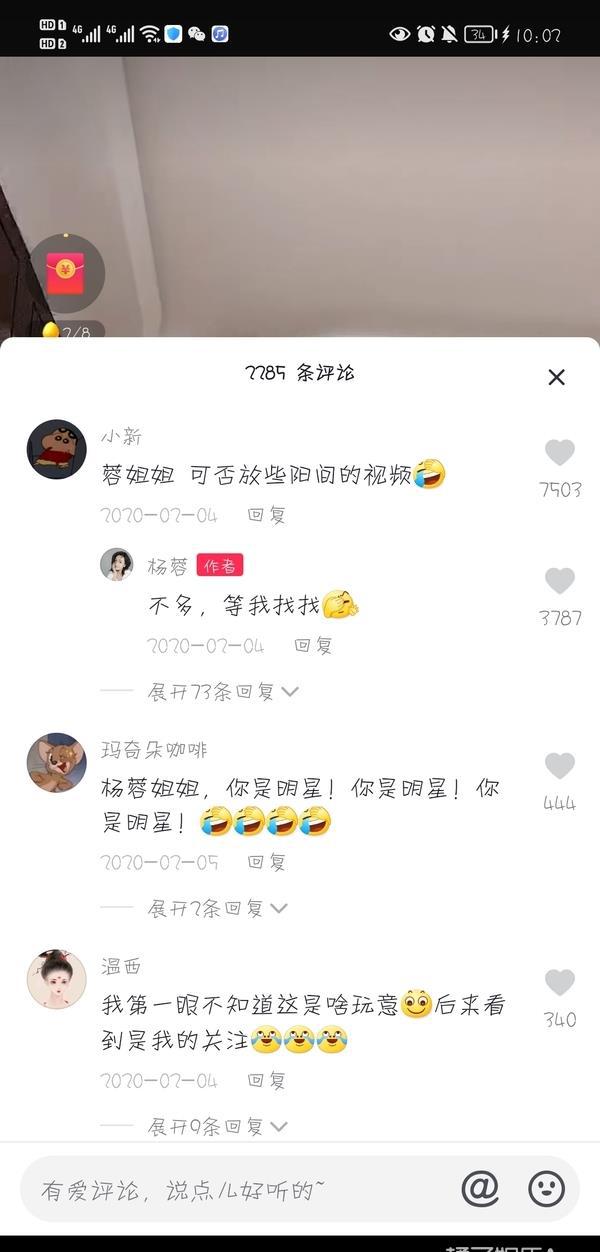Open the red packet reward icon
The image size is (600, 1252).
(x=67, y=272)
